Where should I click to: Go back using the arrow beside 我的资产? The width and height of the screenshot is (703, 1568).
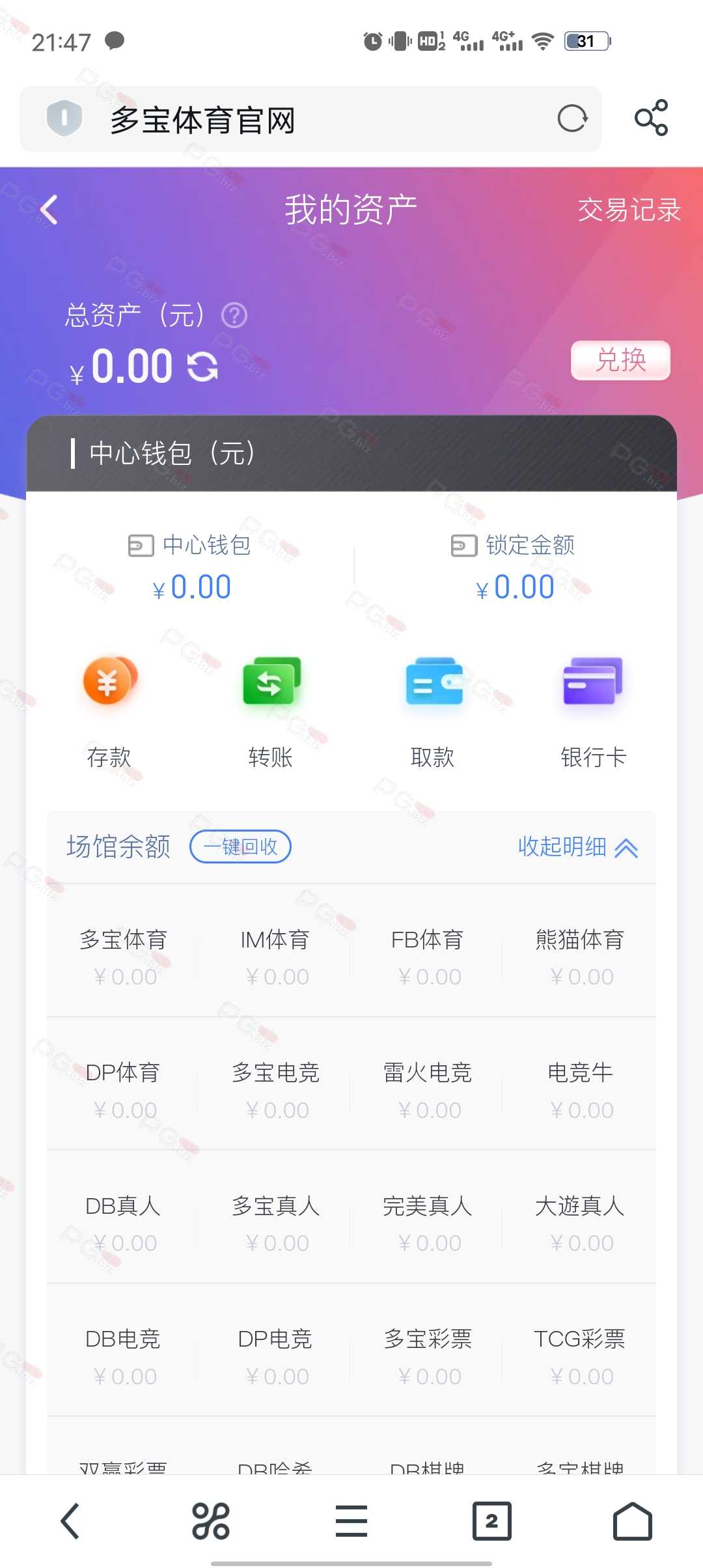tap(49, 210)
